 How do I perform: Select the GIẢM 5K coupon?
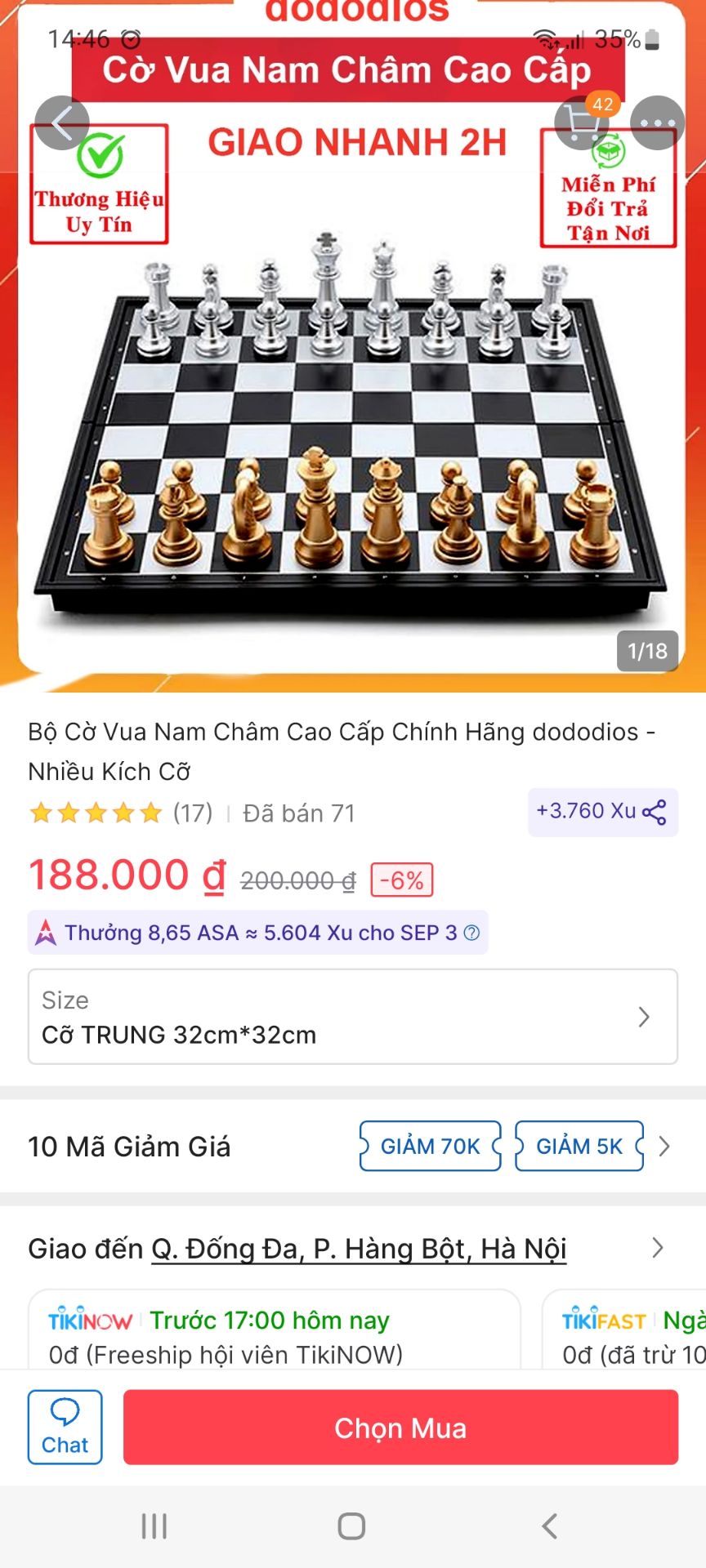point(579,1146)
